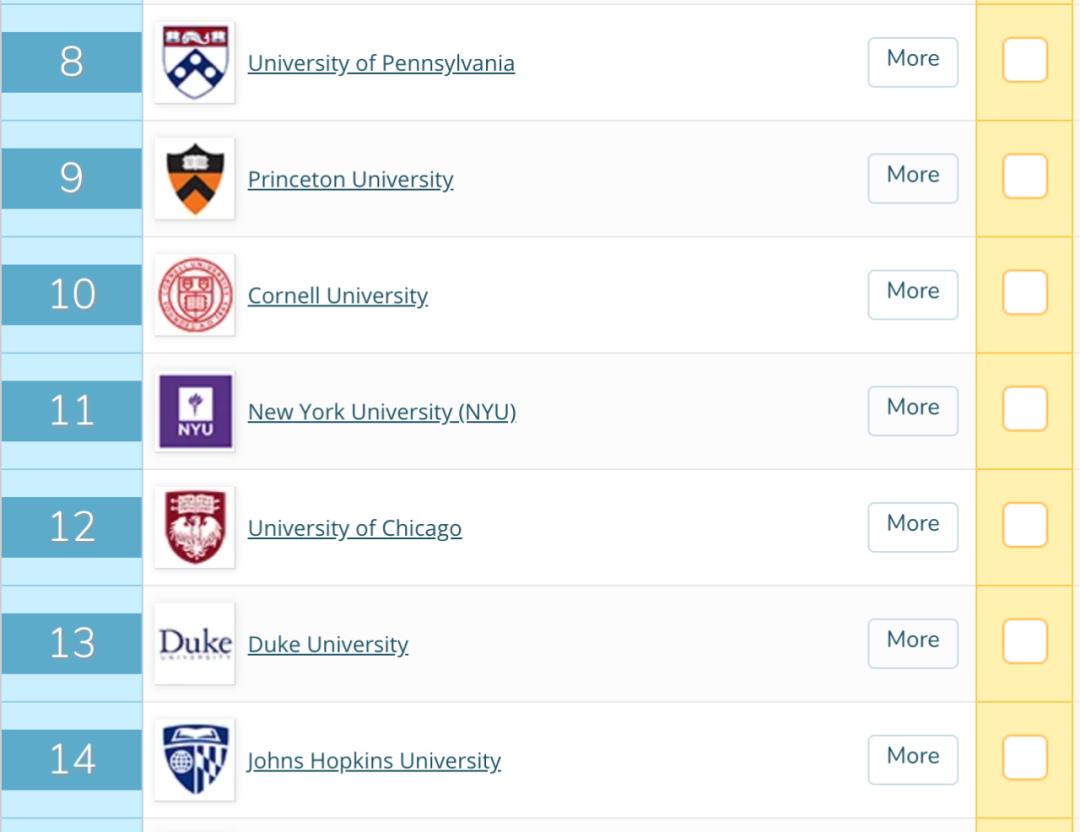Check the box for Cornell University
This screenshot has width=1080, height=832.
pos(1024,293)
